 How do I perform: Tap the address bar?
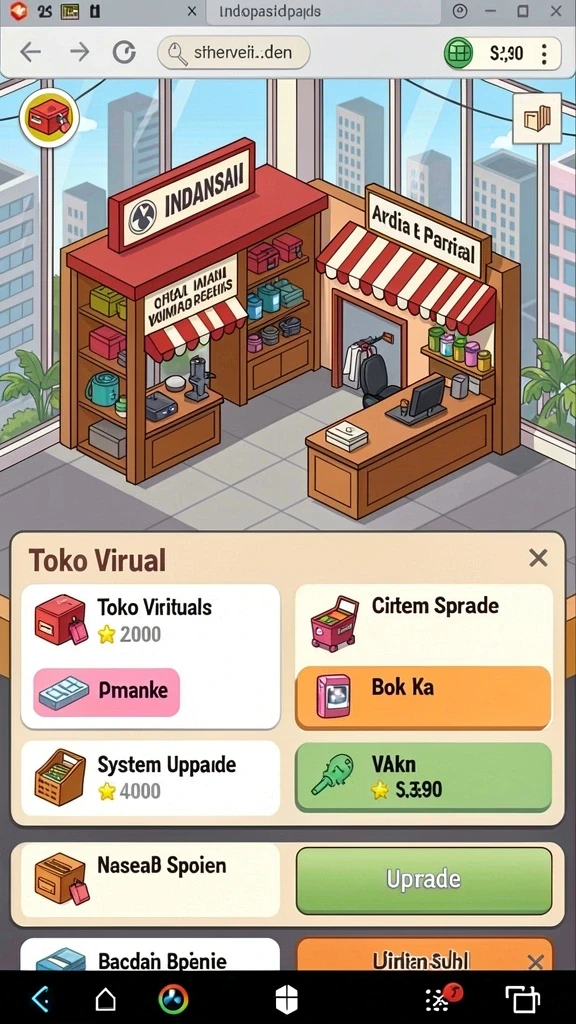click(233, 52)
